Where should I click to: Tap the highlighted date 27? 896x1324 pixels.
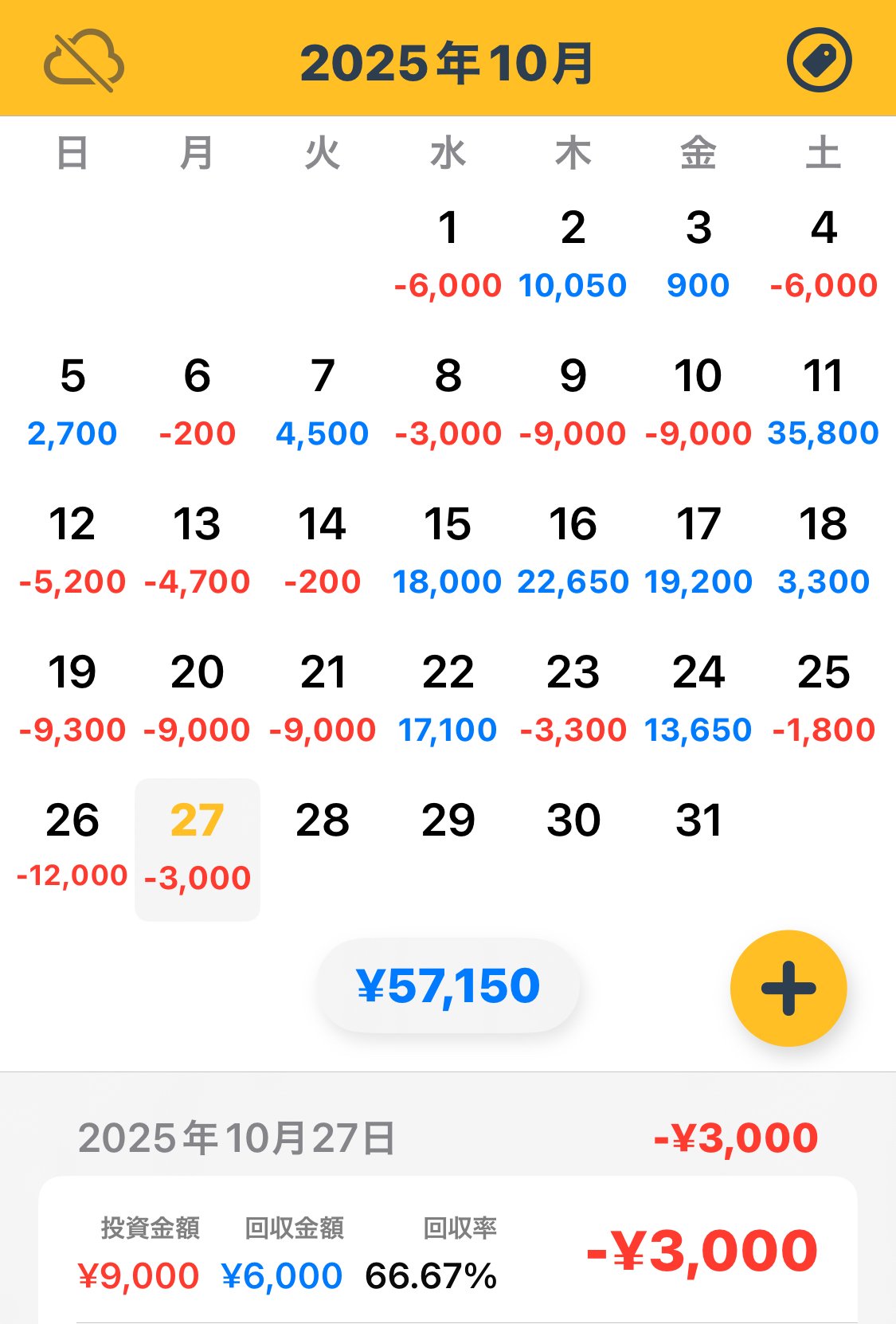pyautogui.click(x=198, y=846)
